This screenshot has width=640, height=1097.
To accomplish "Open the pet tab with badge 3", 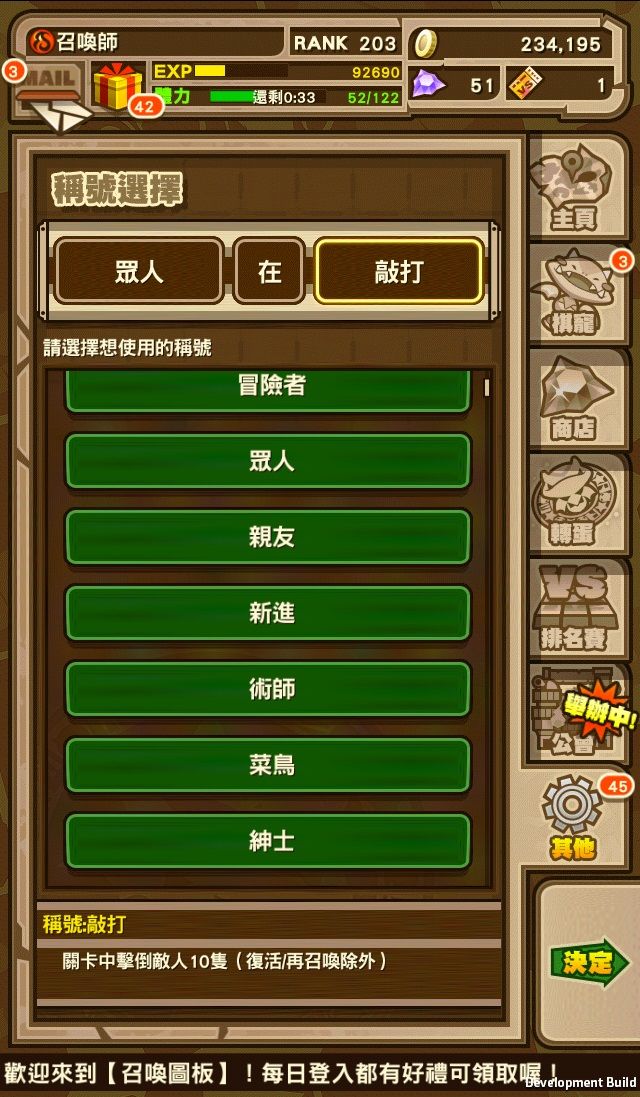I will tap(576, 292).
